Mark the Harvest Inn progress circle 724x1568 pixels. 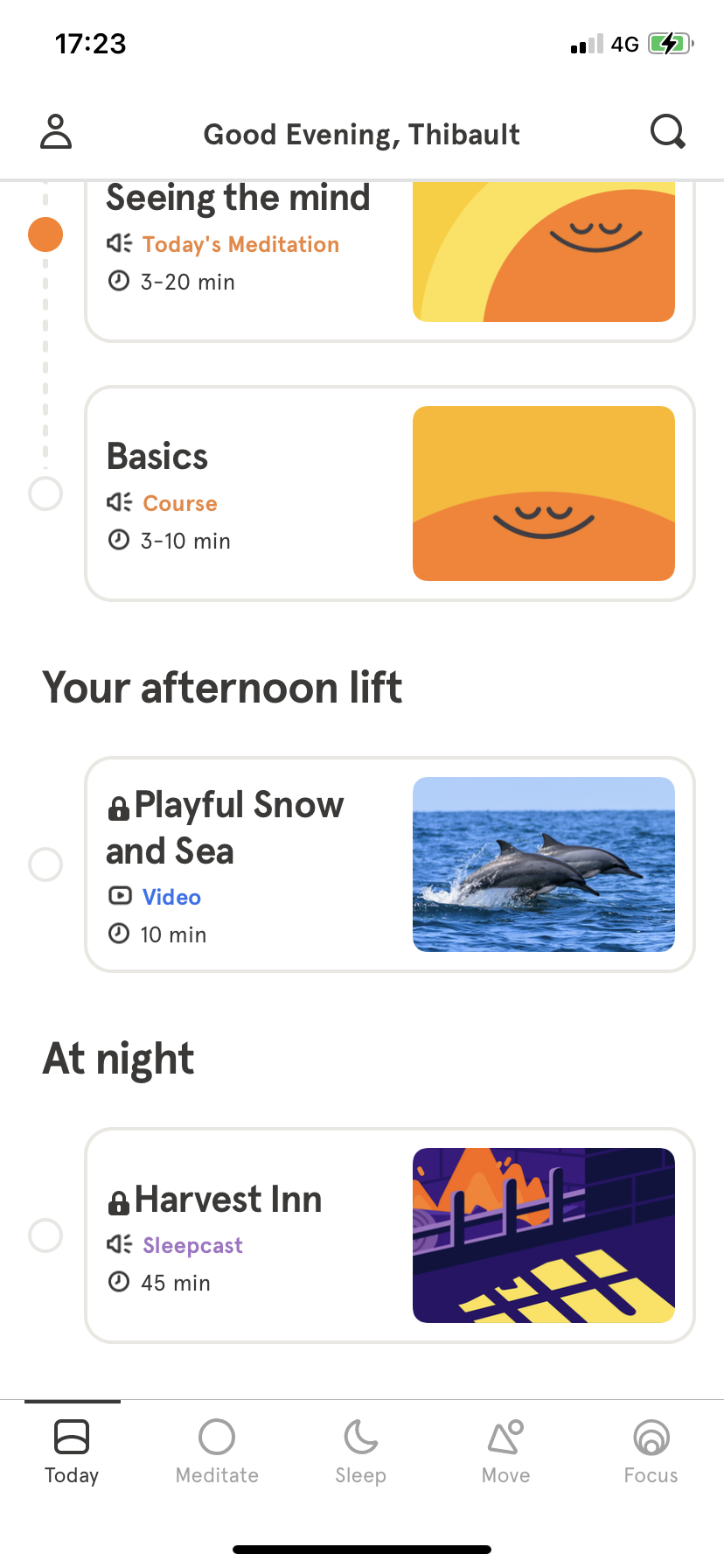(x=45, y=1235)
